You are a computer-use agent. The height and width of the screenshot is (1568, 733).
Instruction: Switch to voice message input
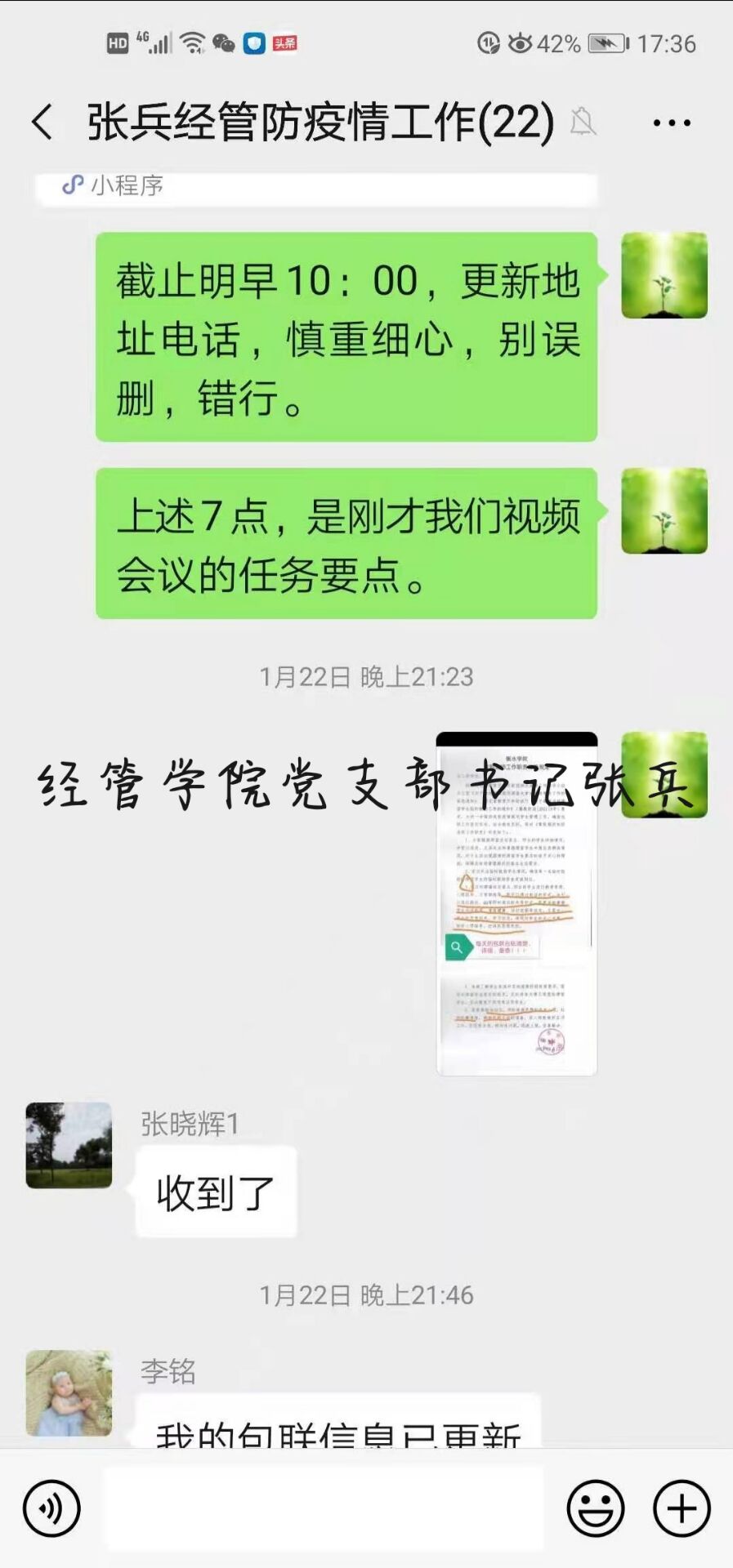51,1508
